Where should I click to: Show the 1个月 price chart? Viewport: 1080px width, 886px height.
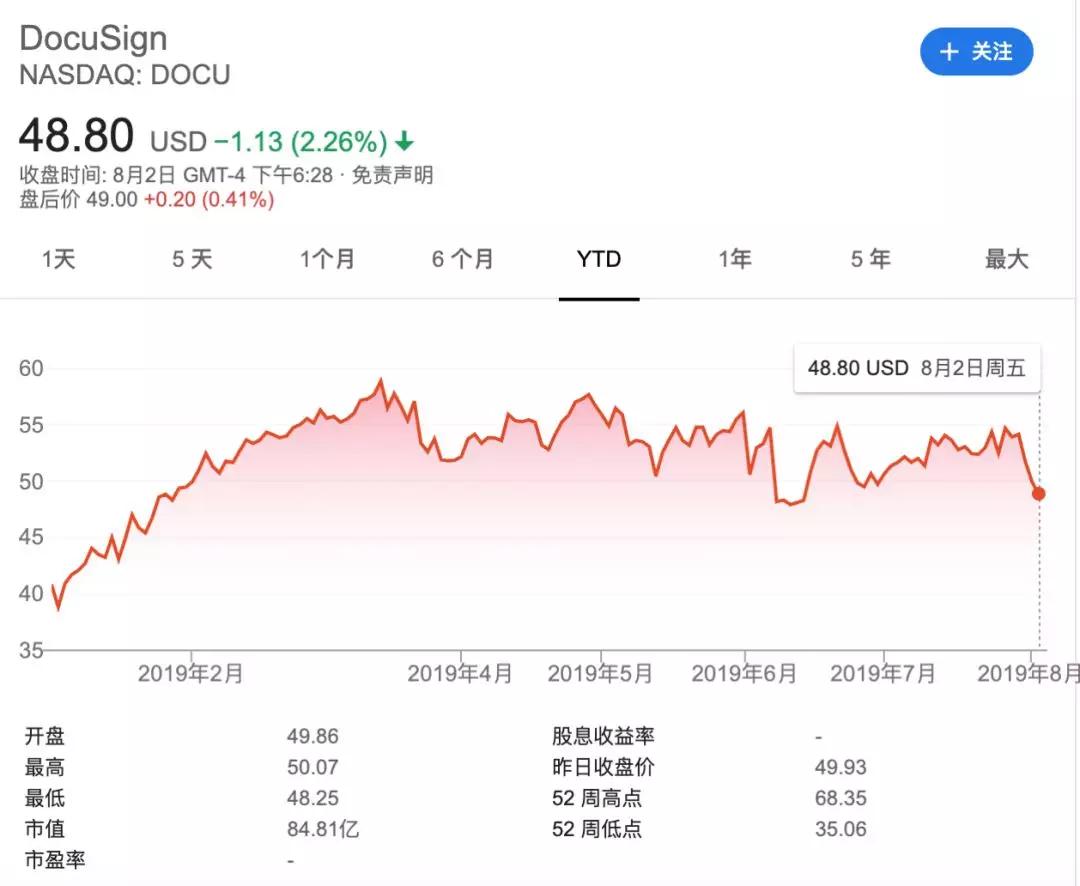pyautogui.click(x=328, y=260)
